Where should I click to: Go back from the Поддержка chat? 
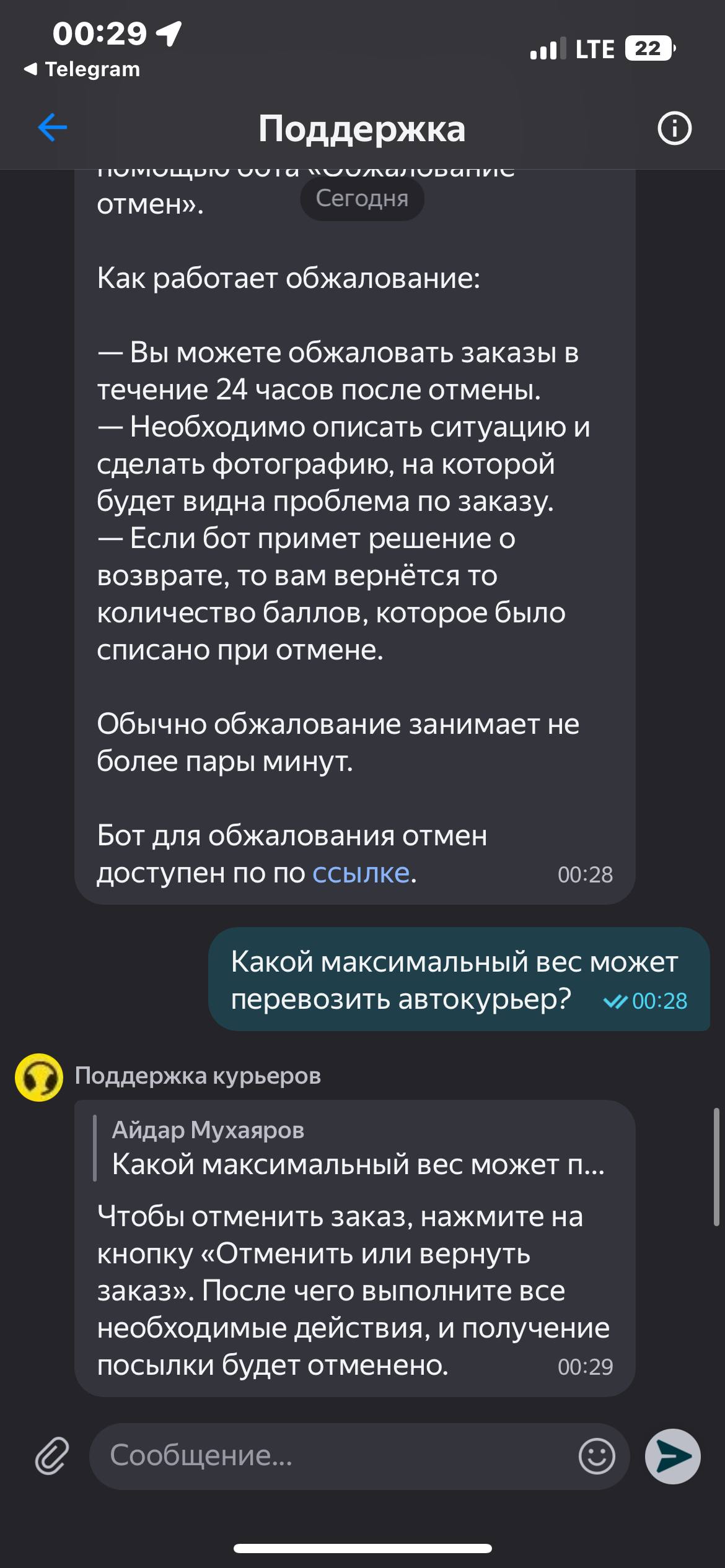pyautogui.click(x=53, y=128)
